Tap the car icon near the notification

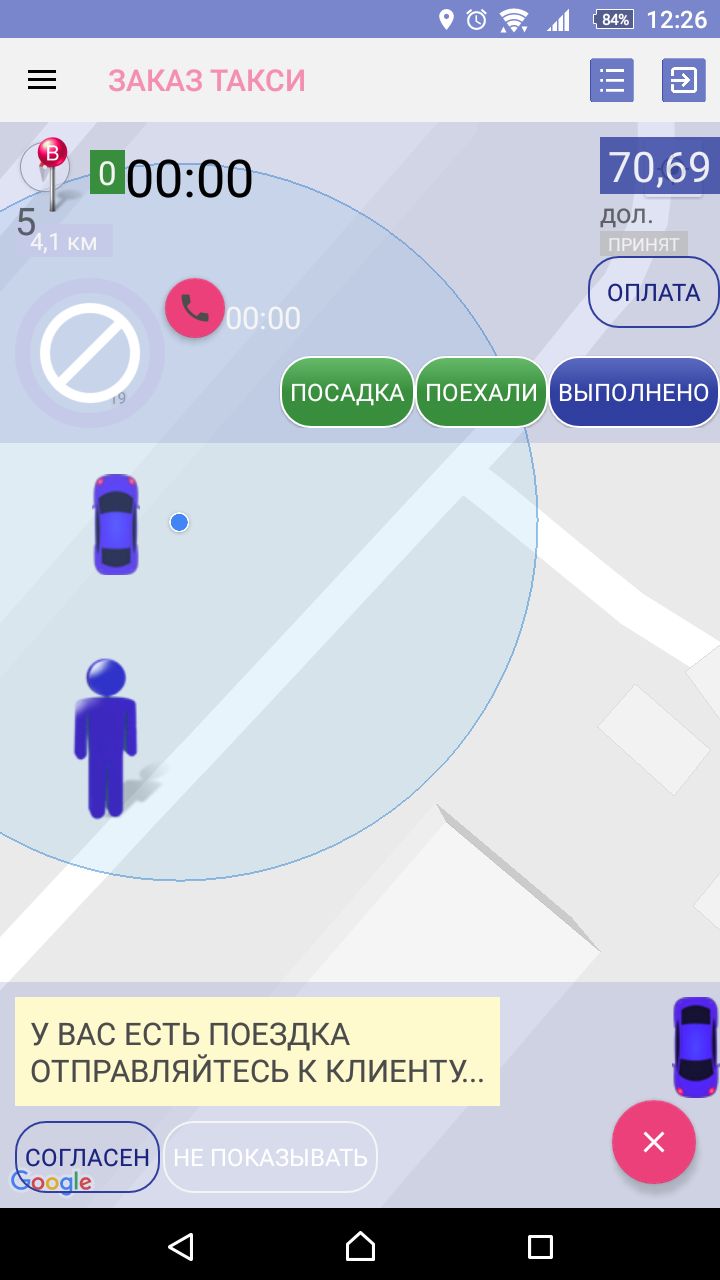(695, 1046)
